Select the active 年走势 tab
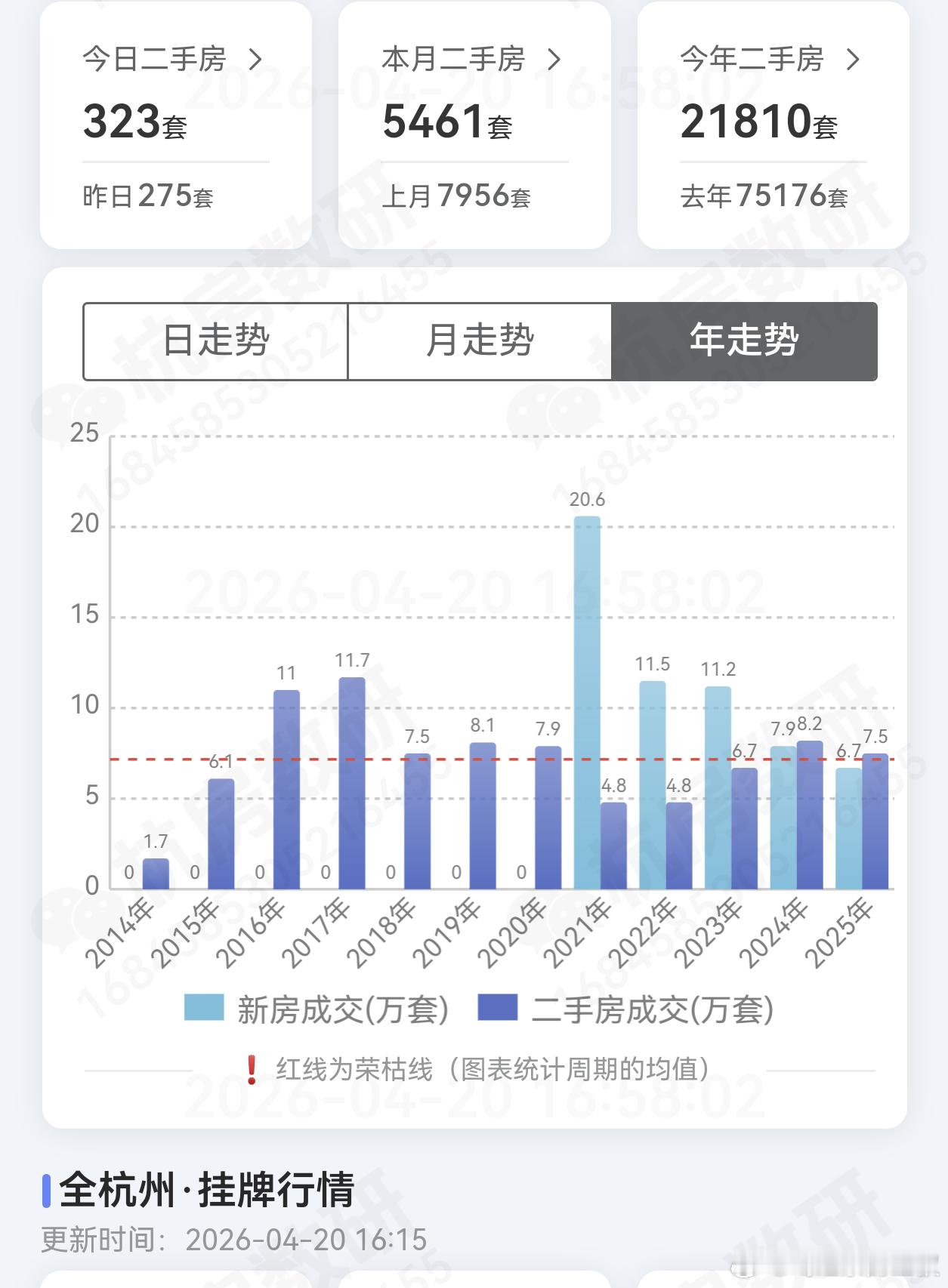 pos(744,340)
